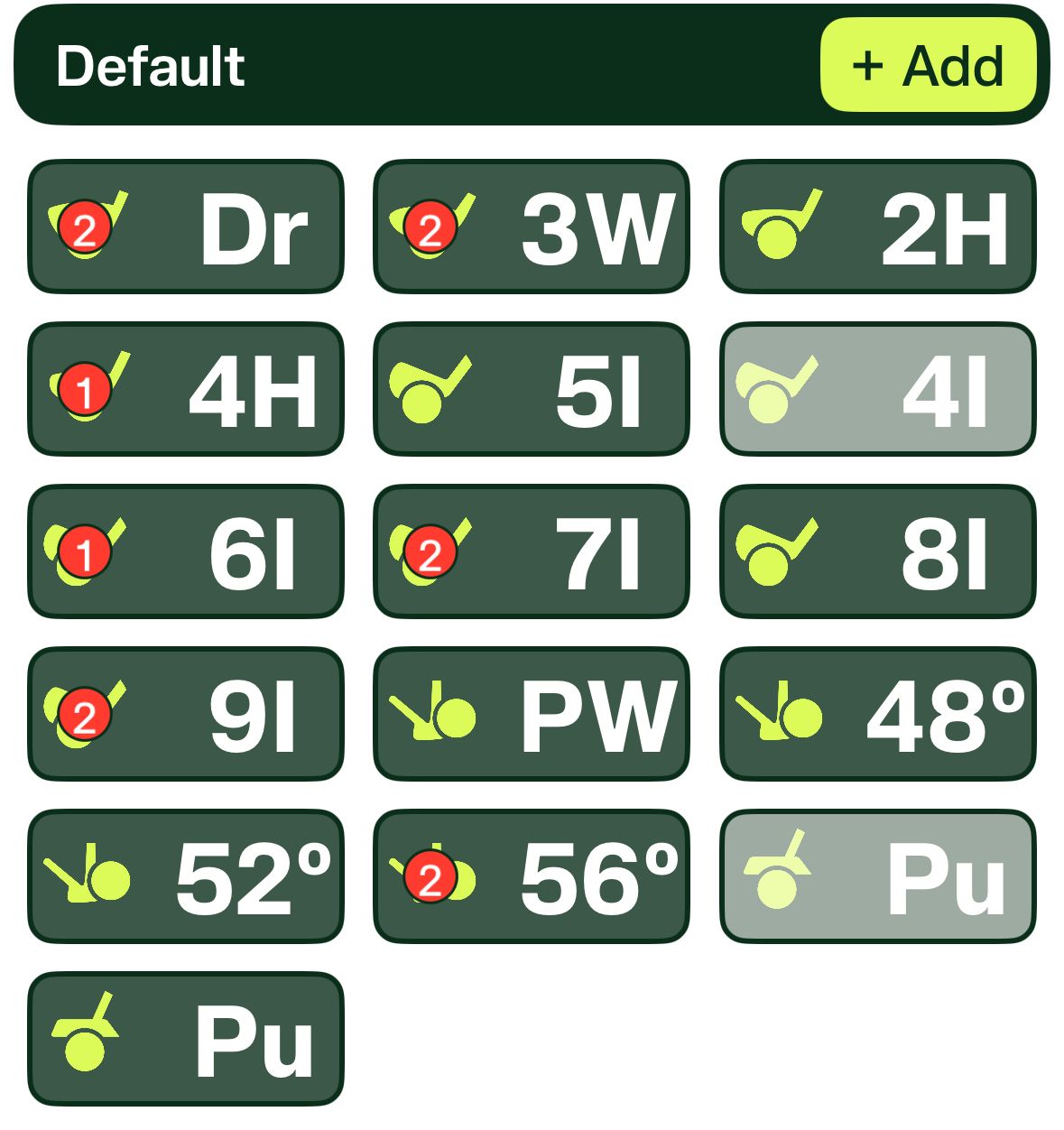Pick the 9I iron
1064x1130 pixels.
pyautogui.click(x=186, y=715)
